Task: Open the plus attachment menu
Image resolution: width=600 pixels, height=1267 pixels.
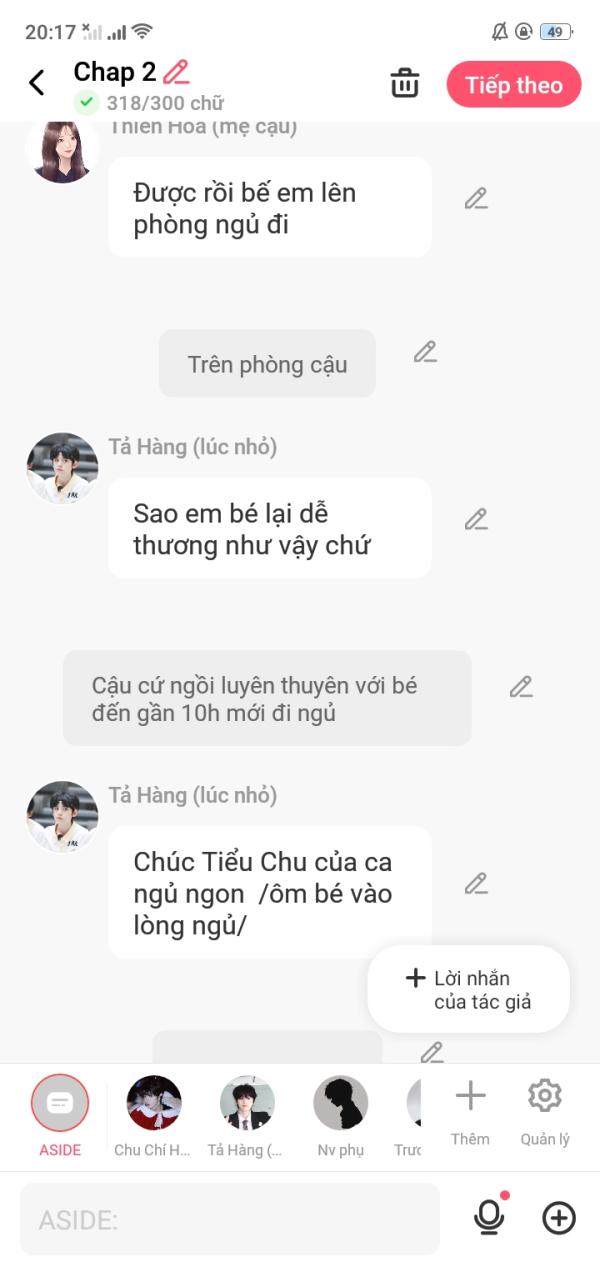Action: click(x=558, y=1217)
